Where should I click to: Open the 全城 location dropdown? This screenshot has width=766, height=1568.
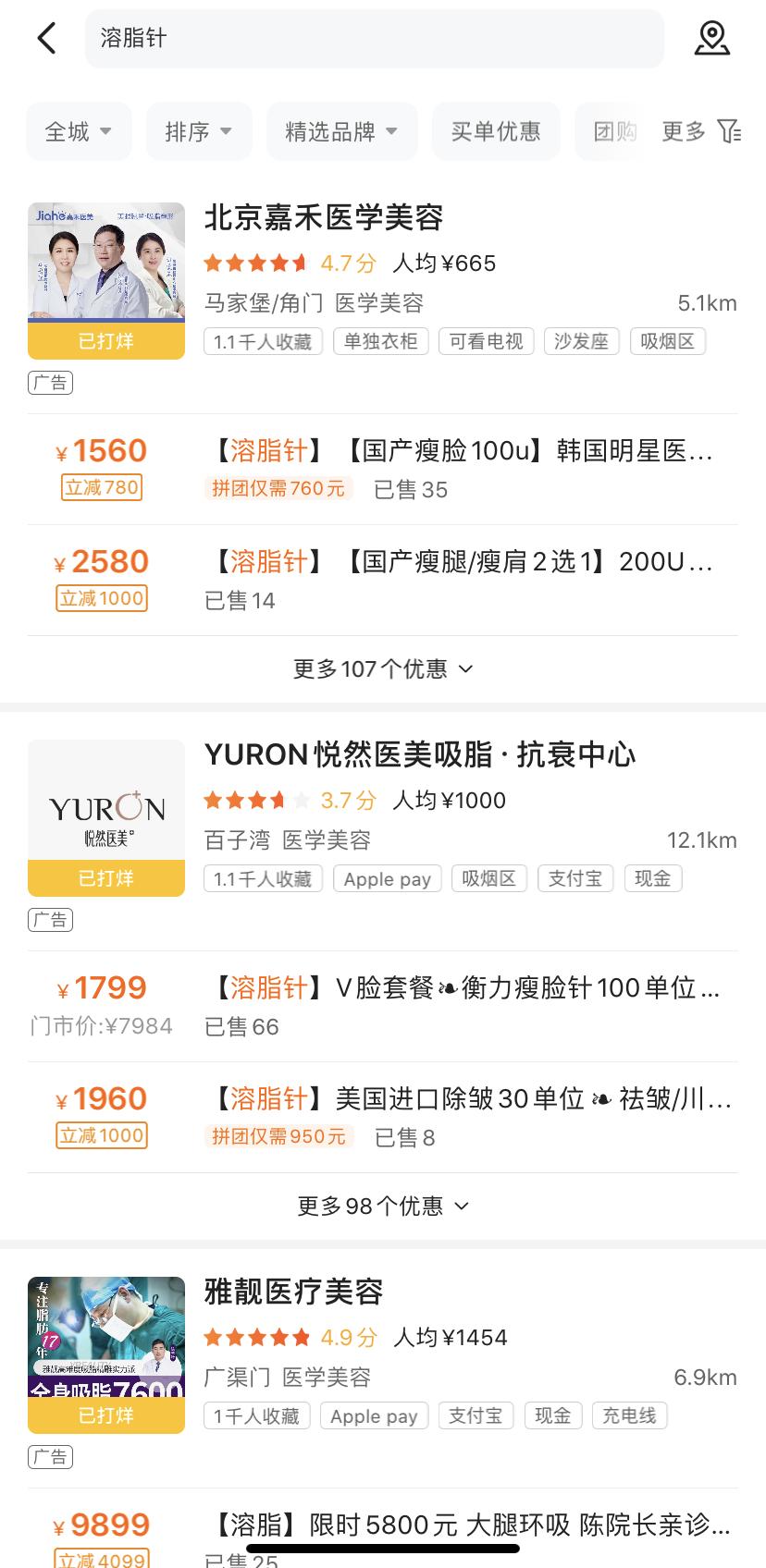78,130
